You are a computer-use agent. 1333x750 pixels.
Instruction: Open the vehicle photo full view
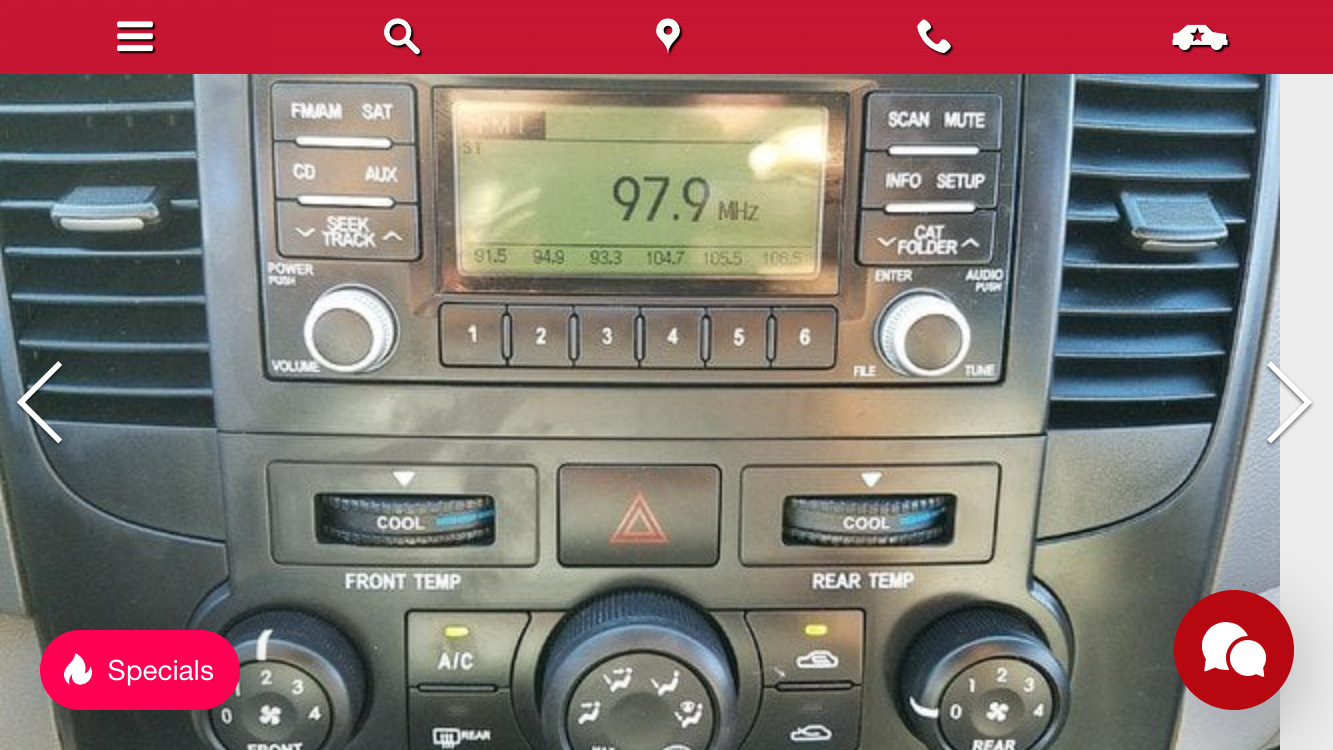640,412
